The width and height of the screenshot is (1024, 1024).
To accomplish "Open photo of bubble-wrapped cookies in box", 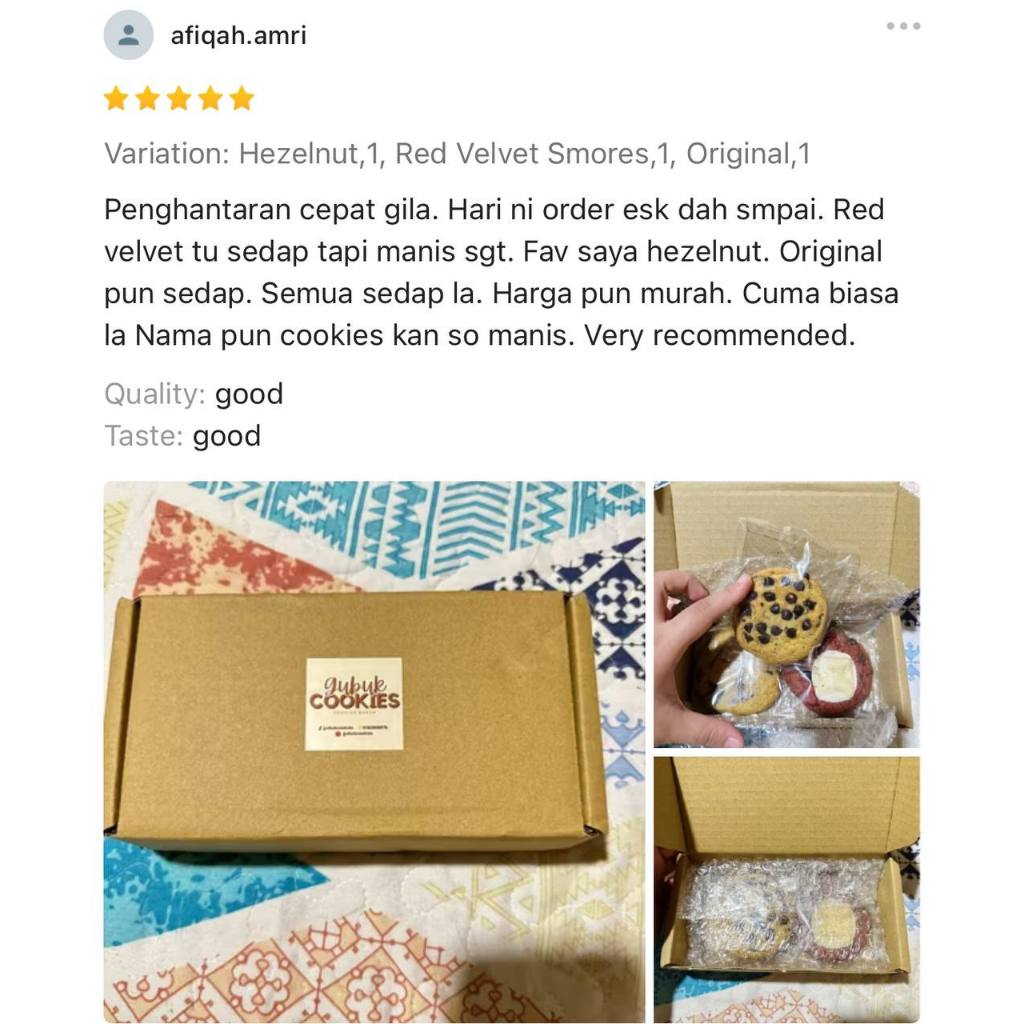I will [787, 889].
